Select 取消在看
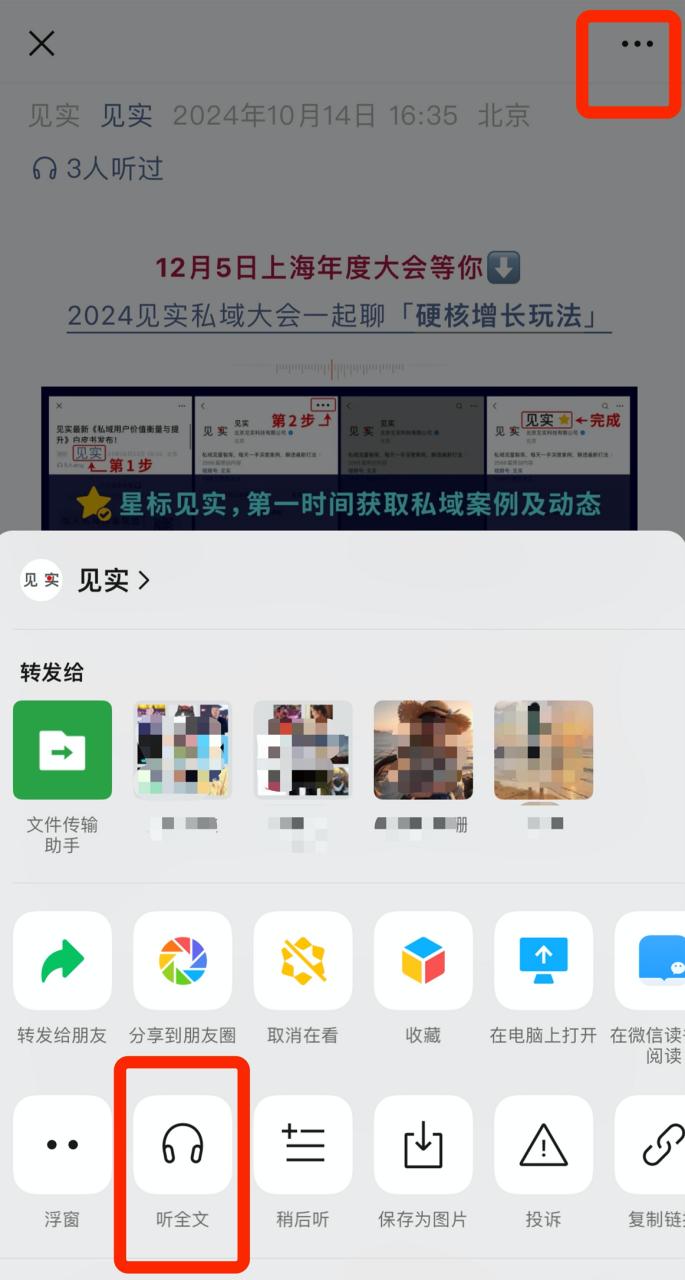The width and height of the screenshot is (685, 1280). coord(302,960)
